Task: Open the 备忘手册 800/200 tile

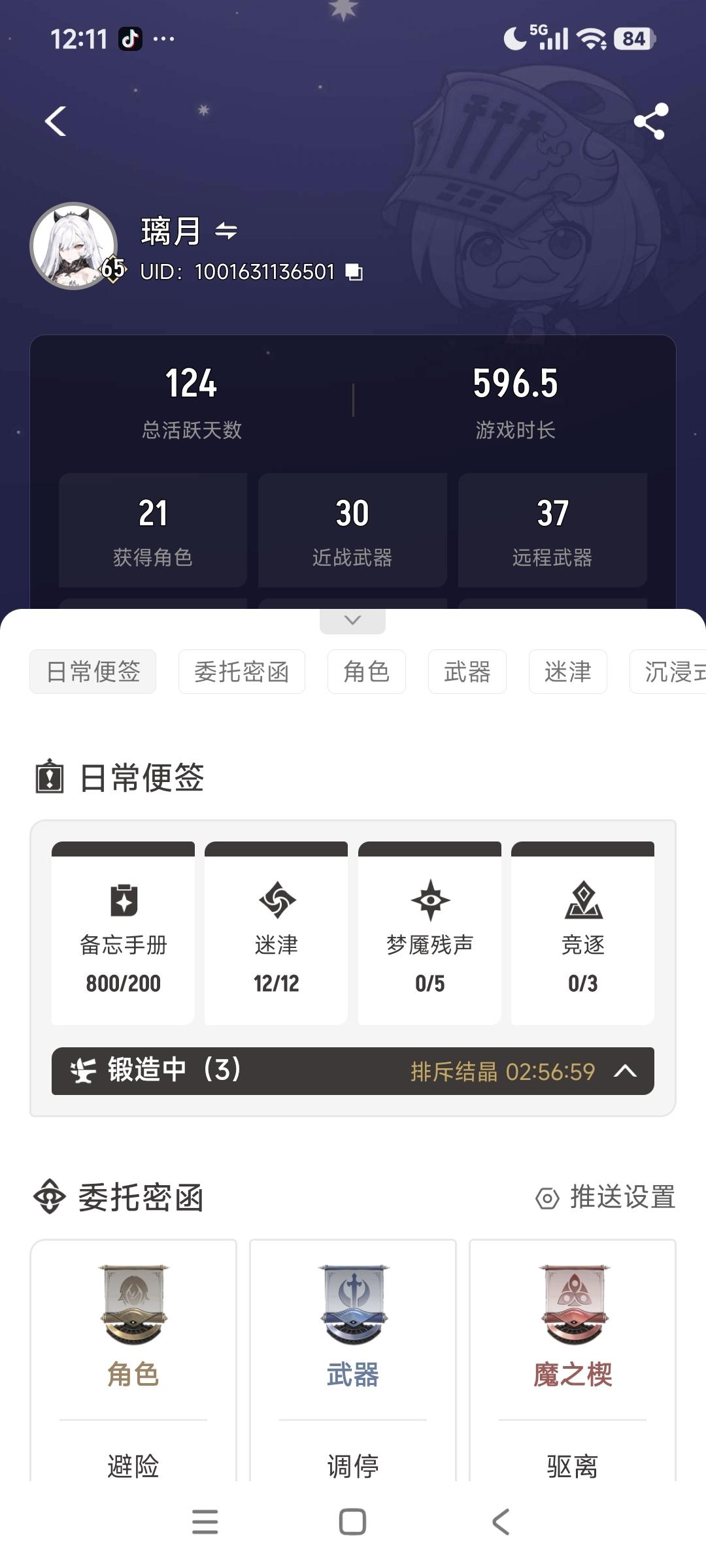Action: [x=123, y=934]
